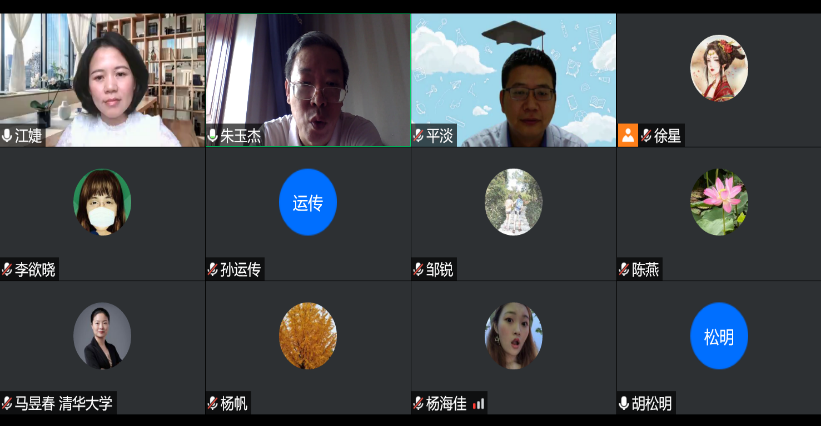Tap 平淡's video tile
821x426 pixels.
click(x=513, y=80)
